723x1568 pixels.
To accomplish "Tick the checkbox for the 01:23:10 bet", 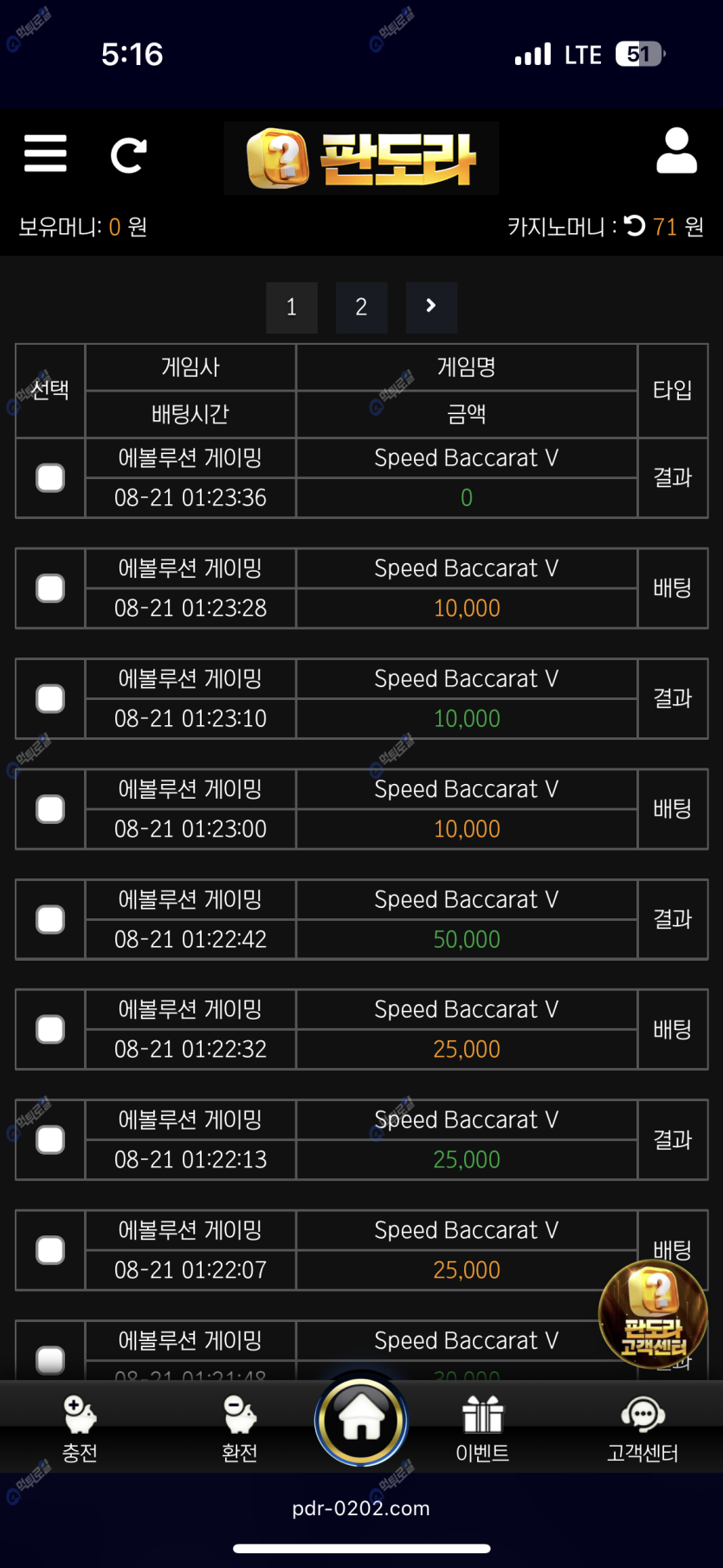I will [x=50, y=699].
